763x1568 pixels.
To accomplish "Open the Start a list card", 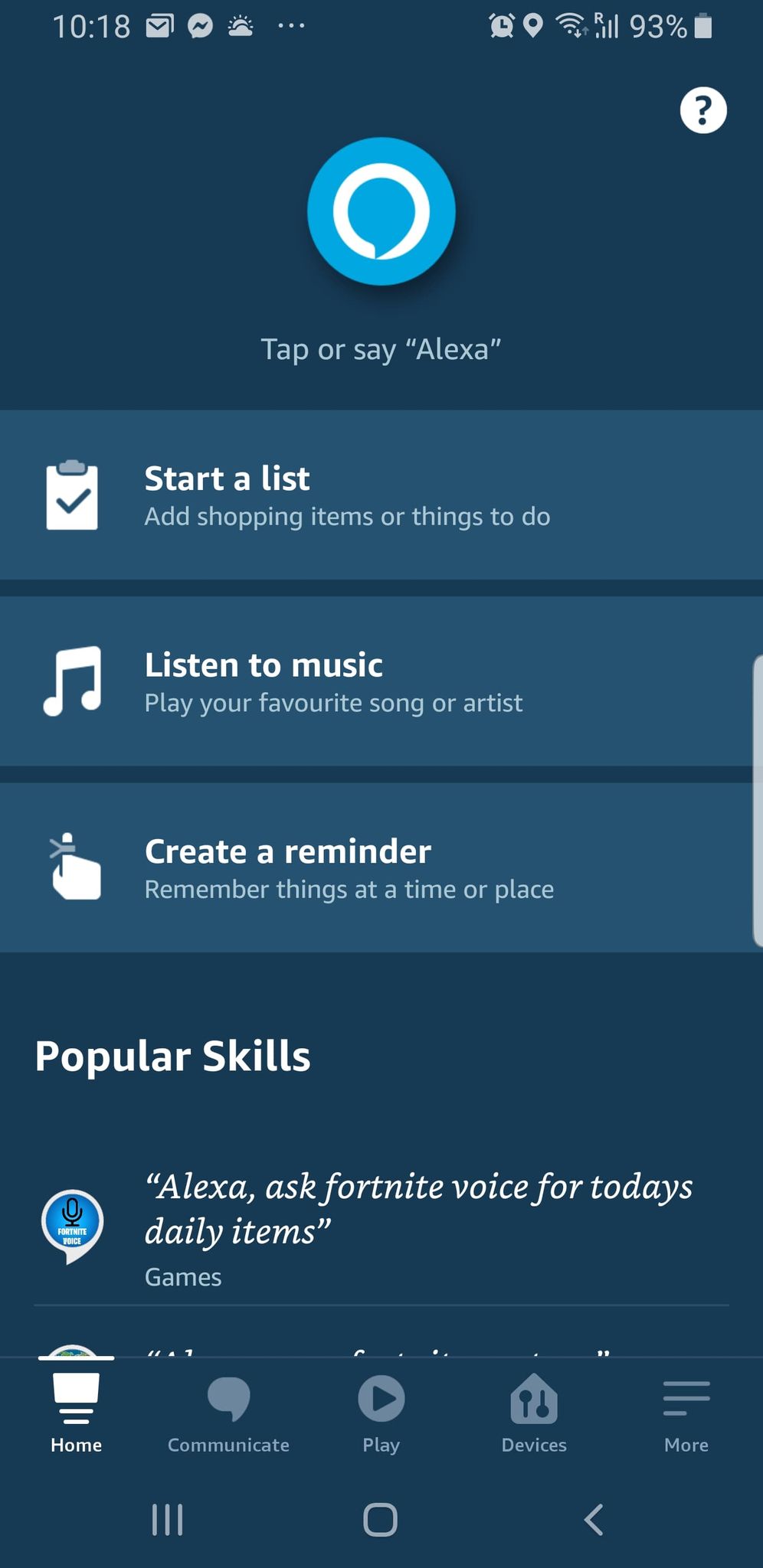I will pos(381,495).
